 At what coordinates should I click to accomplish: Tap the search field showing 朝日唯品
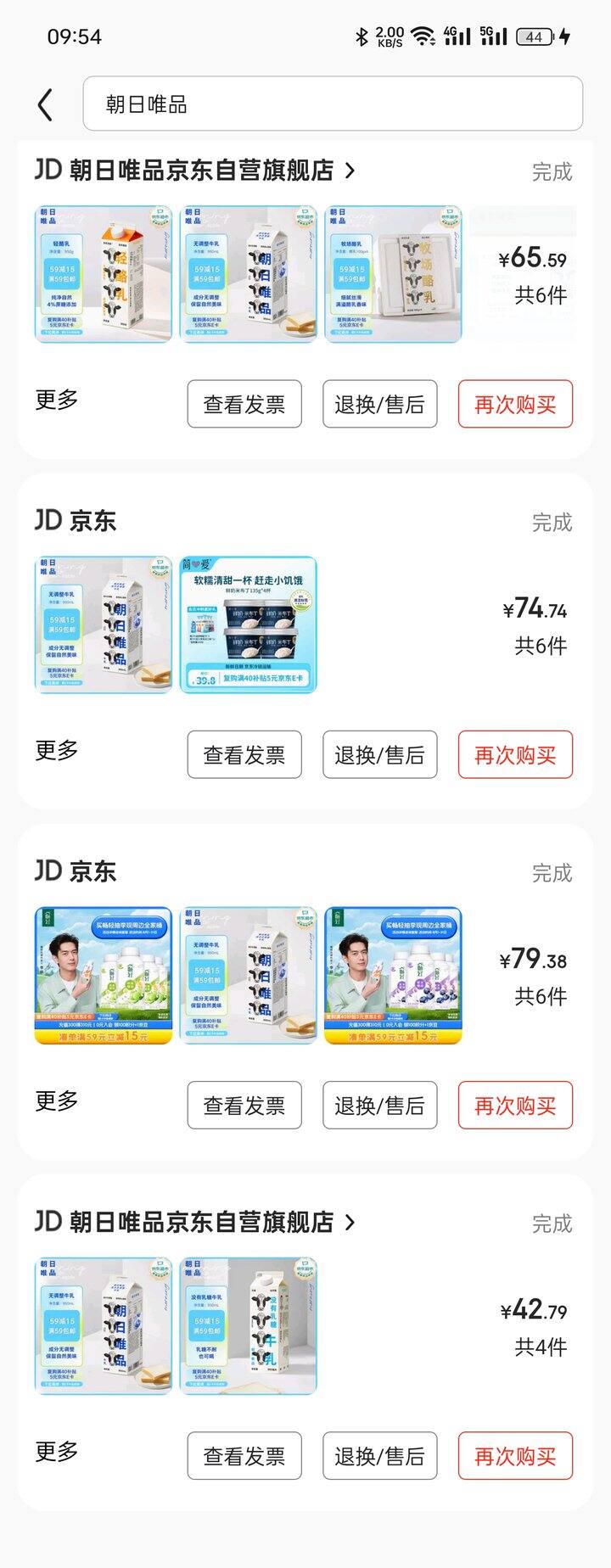(x=333, y=104)
